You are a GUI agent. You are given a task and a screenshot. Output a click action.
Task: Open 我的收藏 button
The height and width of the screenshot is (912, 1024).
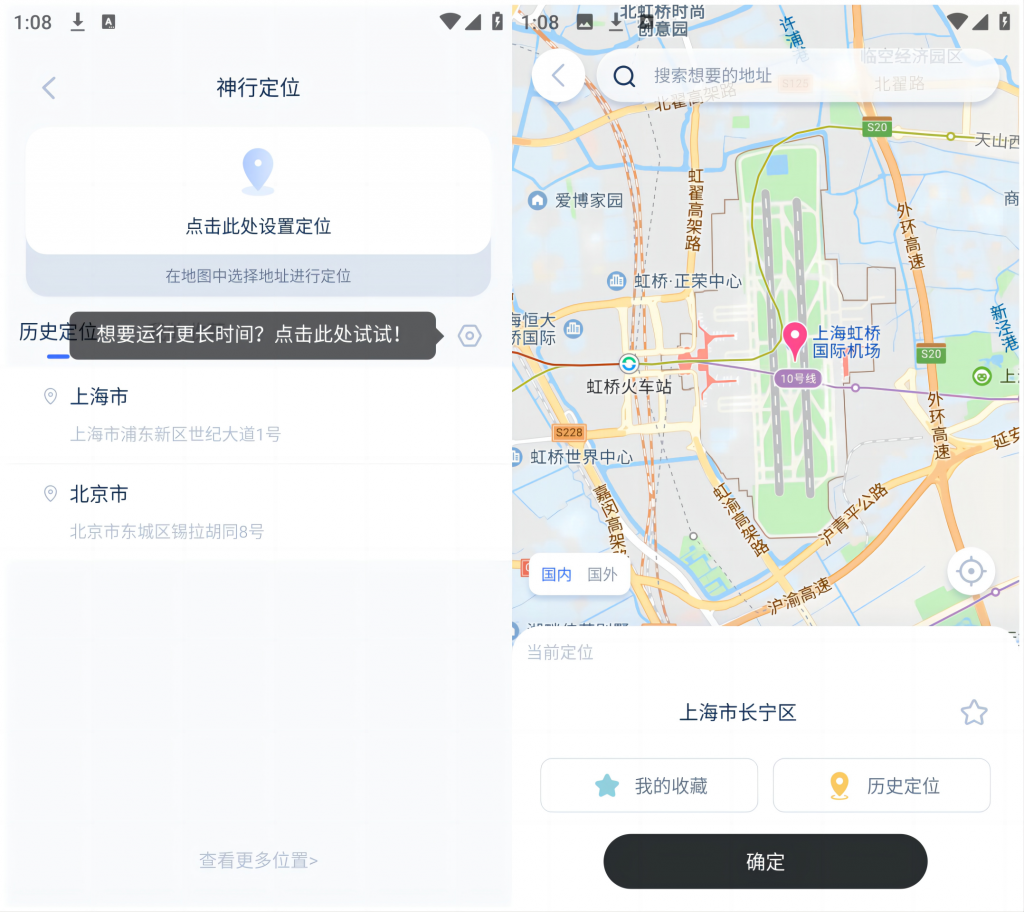(x=649, y=786)
